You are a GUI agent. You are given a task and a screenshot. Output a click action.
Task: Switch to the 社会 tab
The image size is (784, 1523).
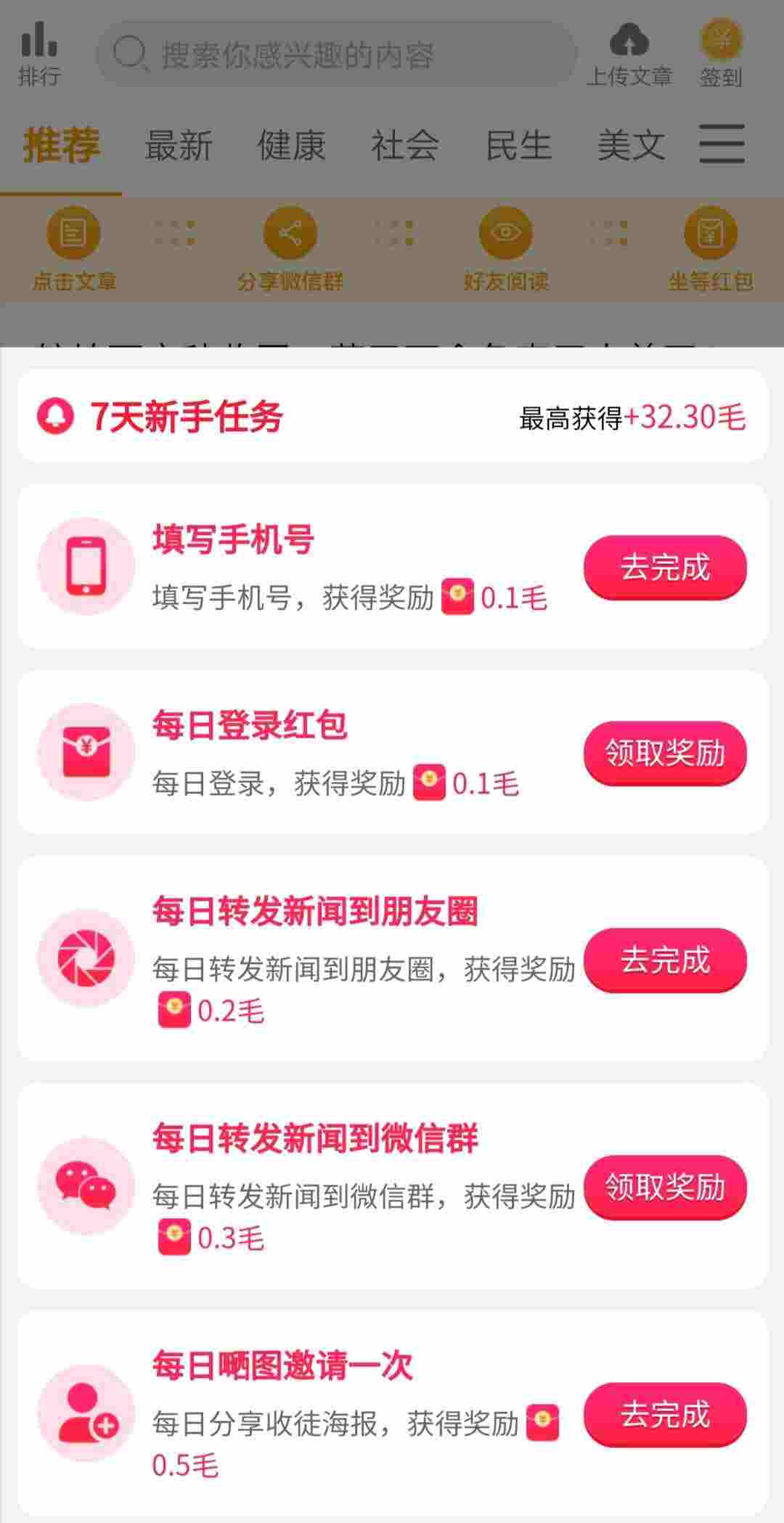tap(405, 144)
